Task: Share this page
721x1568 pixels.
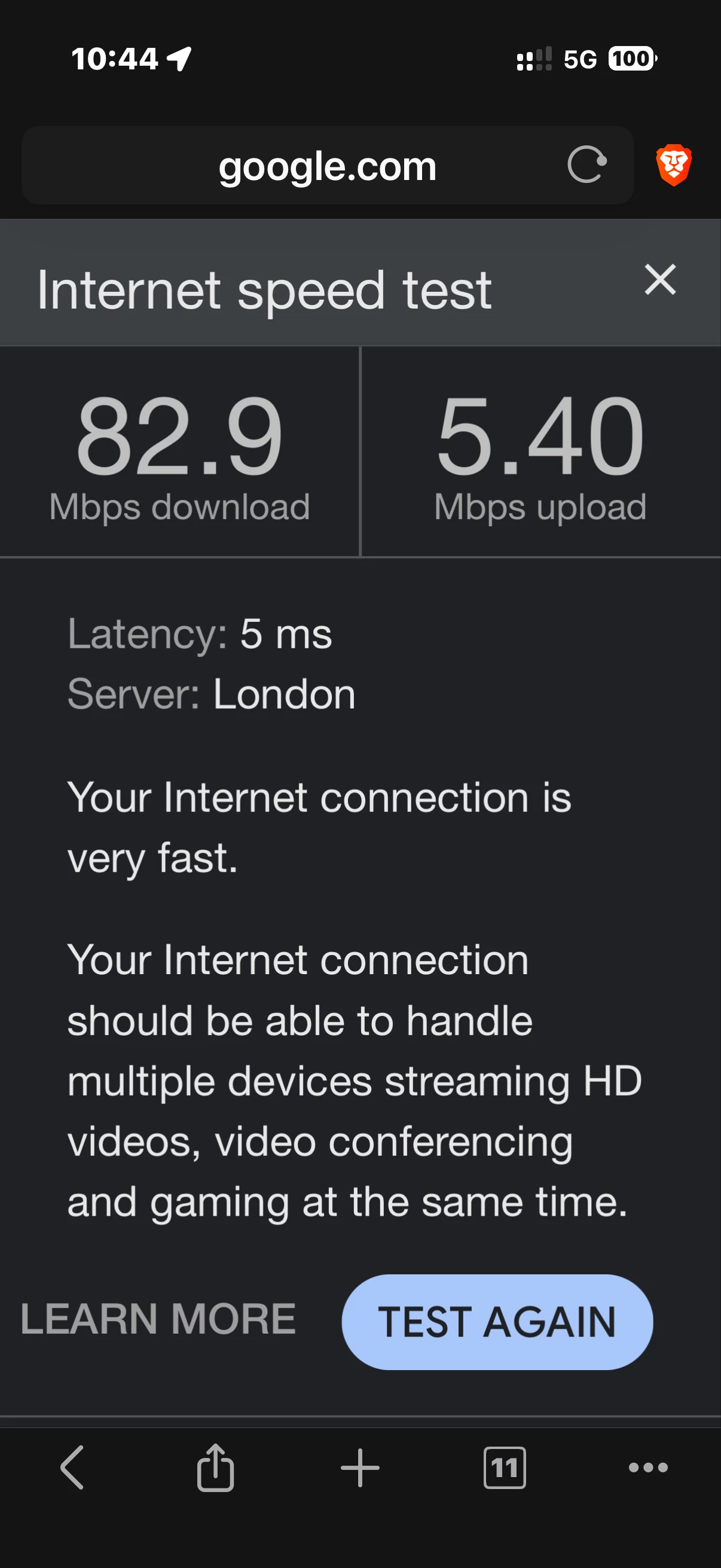Action: (215, 1468)
